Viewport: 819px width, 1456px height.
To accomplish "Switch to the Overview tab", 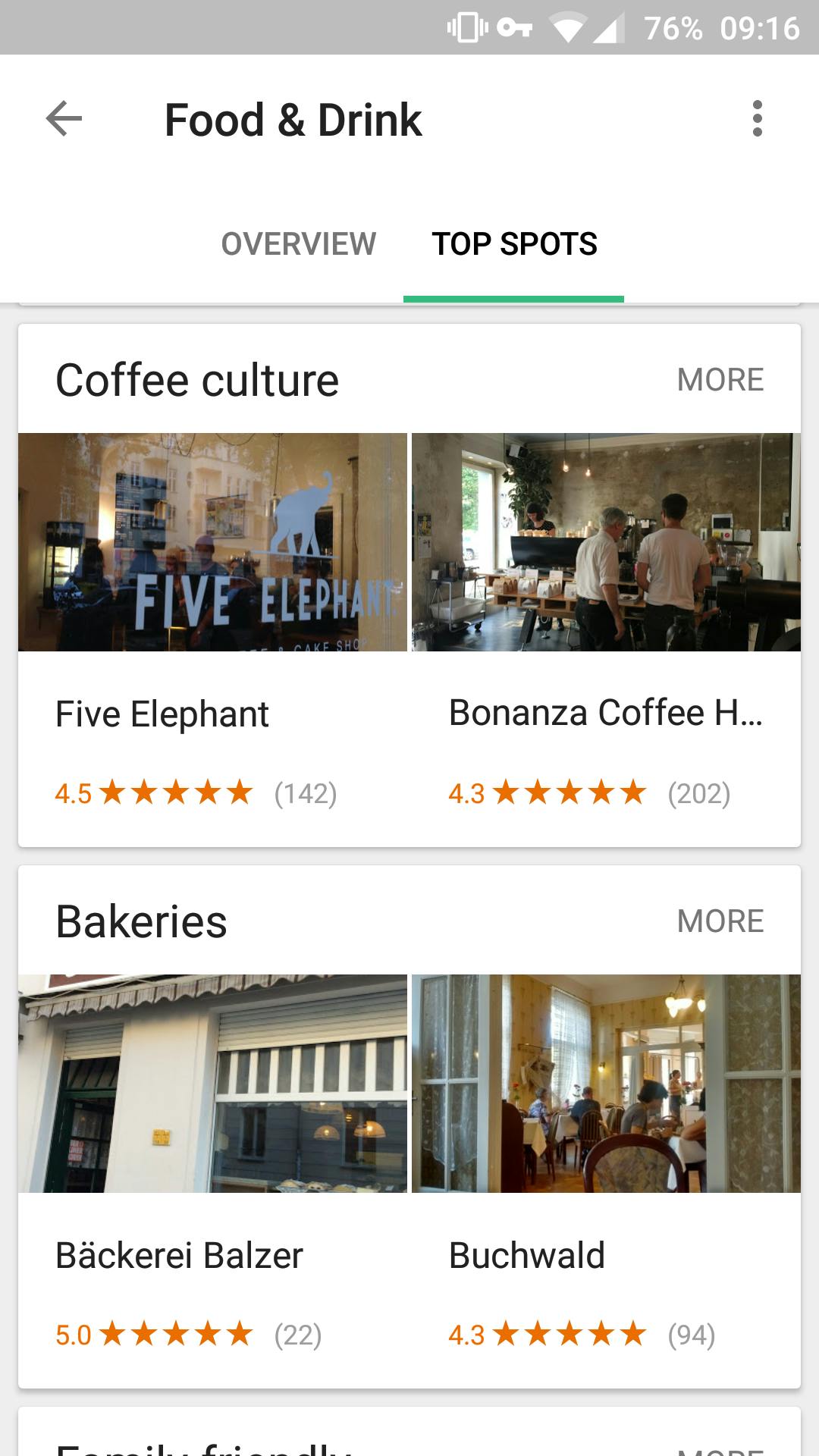I will pyautogui.click(x=298, y=244).
